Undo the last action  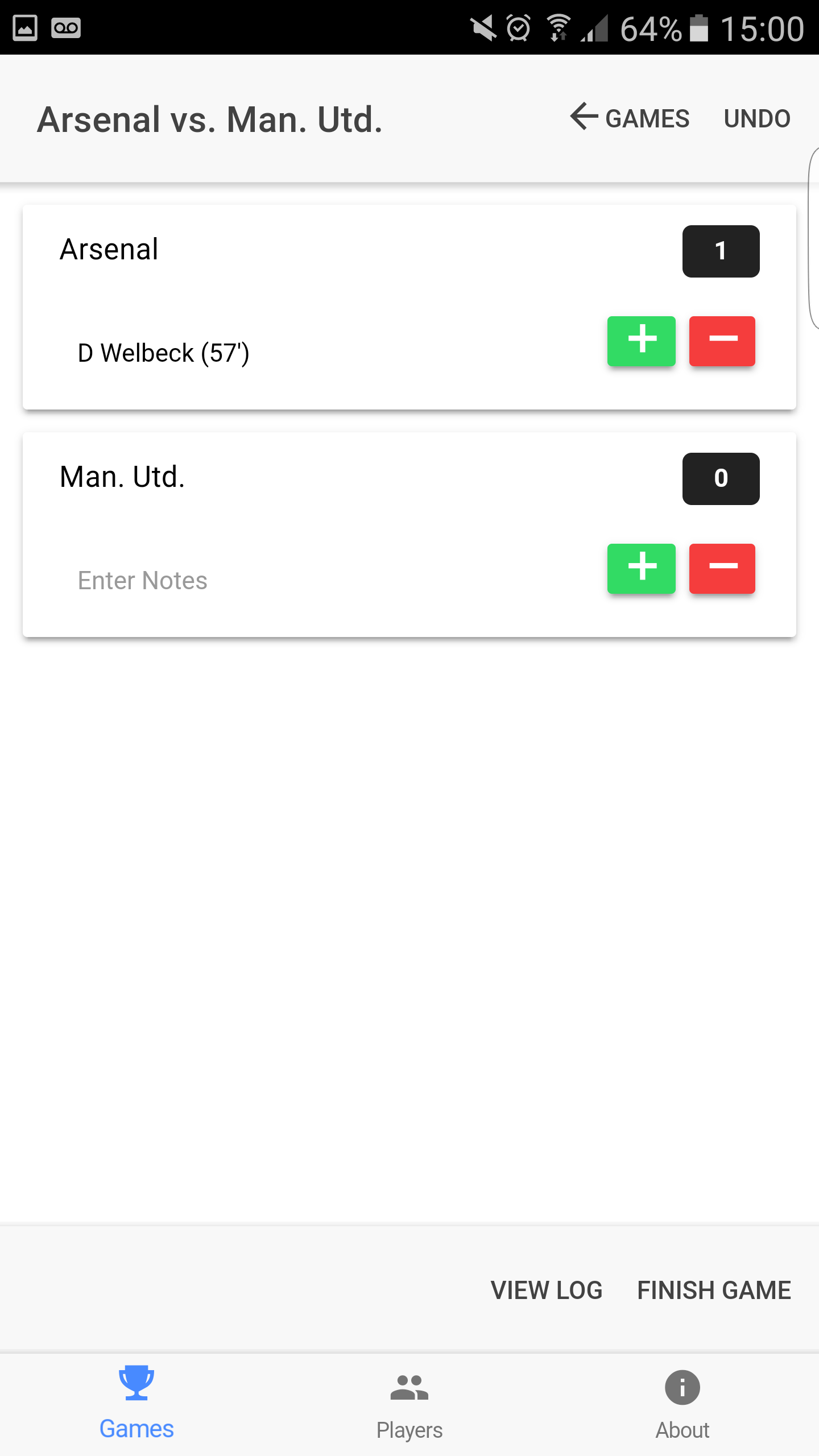(x=757, y=118)
